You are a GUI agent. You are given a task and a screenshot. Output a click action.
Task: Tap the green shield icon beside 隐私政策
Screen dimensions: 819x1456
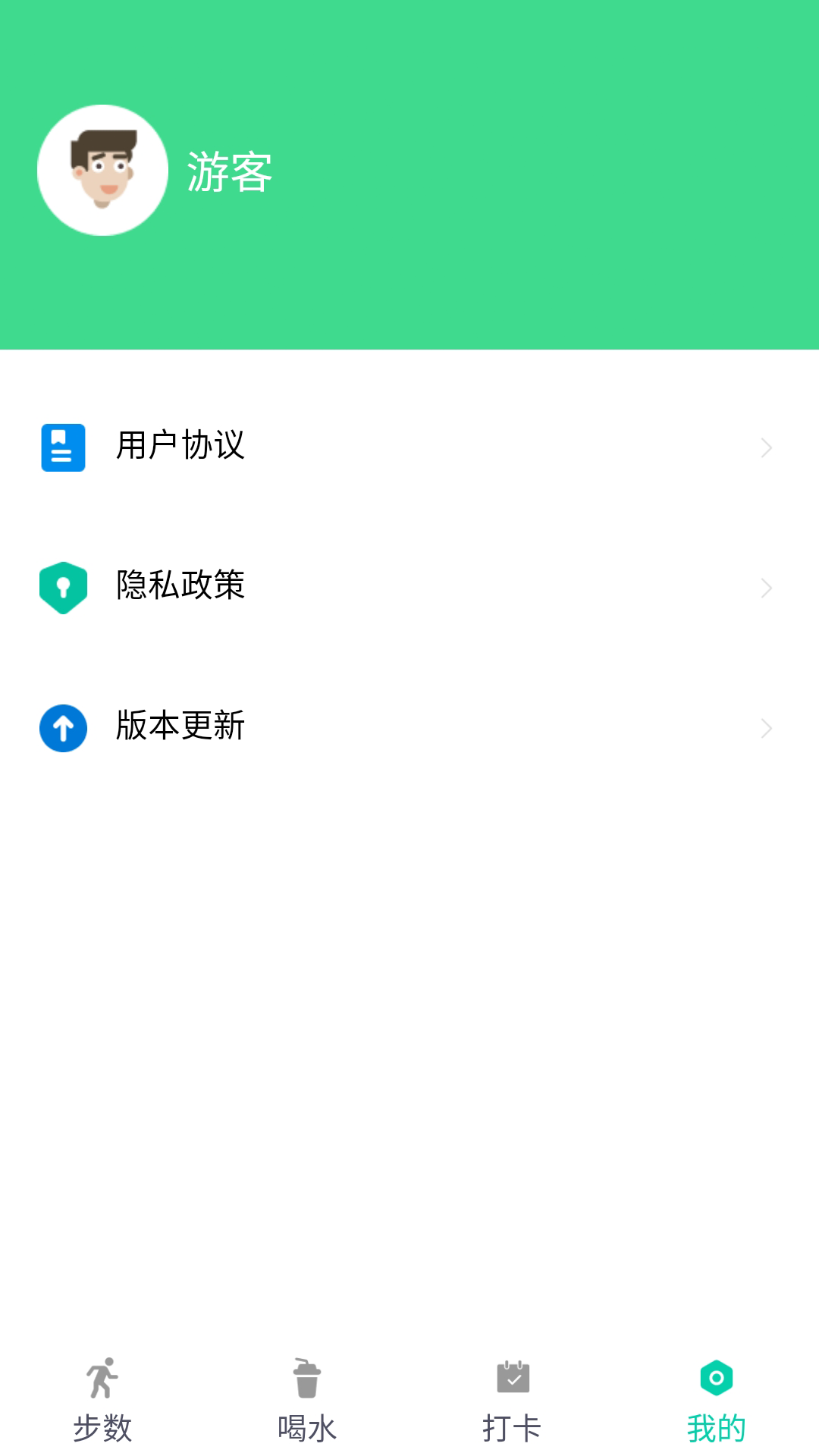click(x=62, y=588)
